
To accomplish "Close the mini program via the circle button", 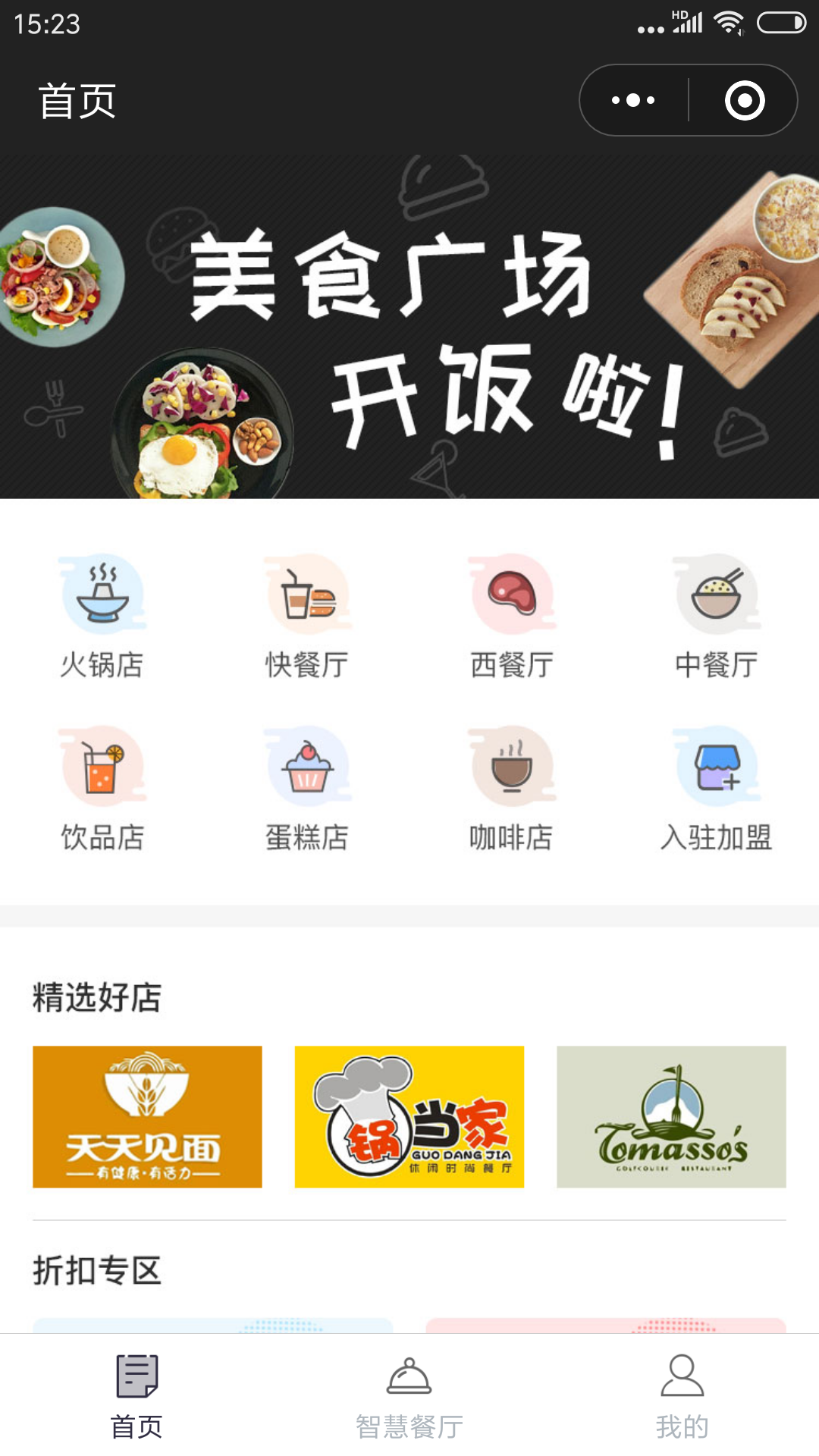I will point(744,100).
